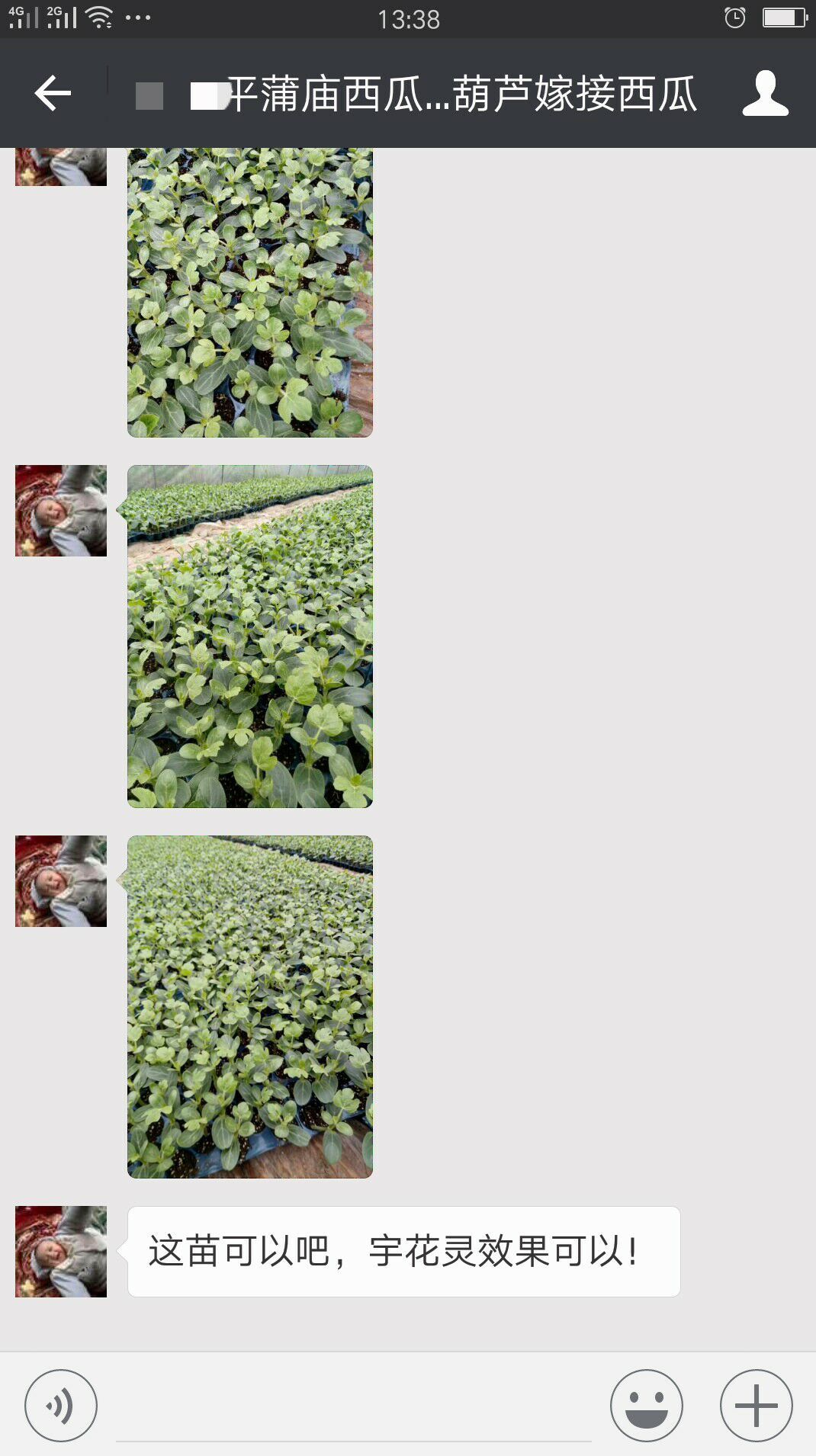Open photo with tarp path between seedling beds
816x1456 pixels.
coord(250,636)
